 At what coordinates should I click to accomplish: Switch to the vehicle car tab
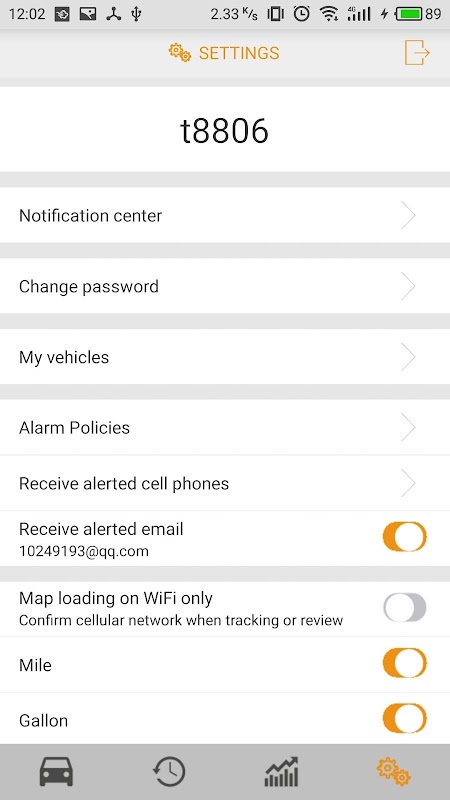coord(56,771)
